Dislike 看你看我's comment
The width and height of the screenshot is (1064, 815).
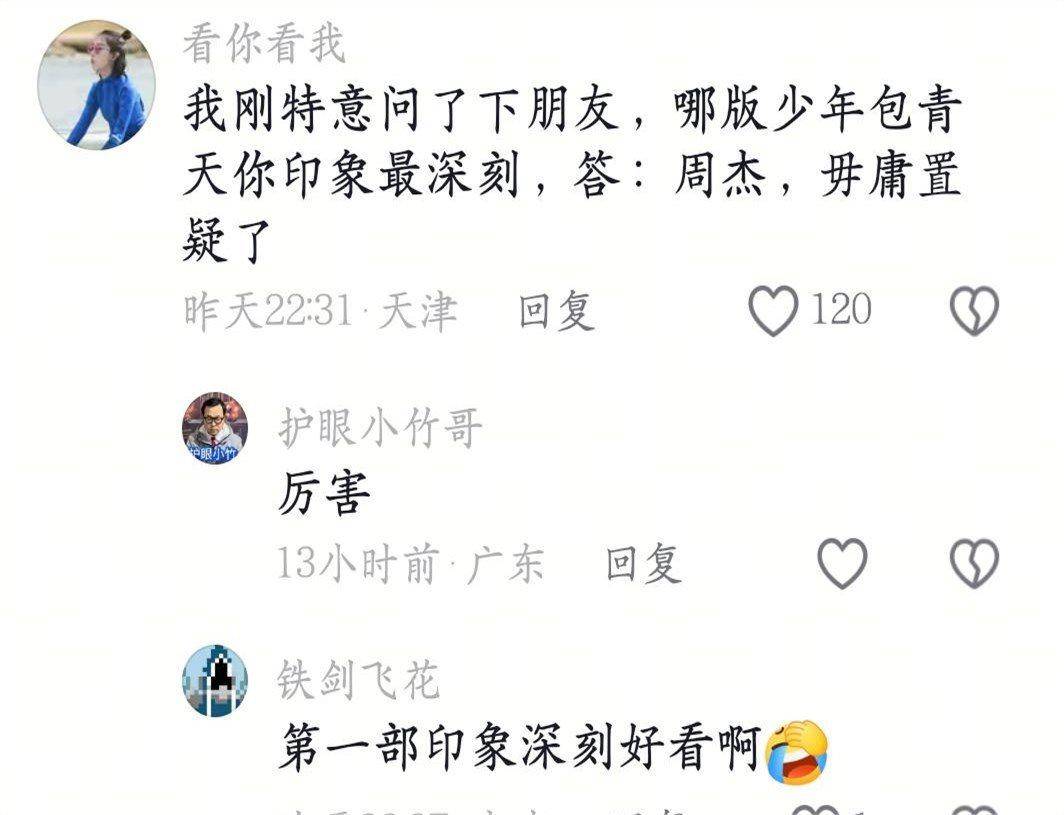(973, 311)
